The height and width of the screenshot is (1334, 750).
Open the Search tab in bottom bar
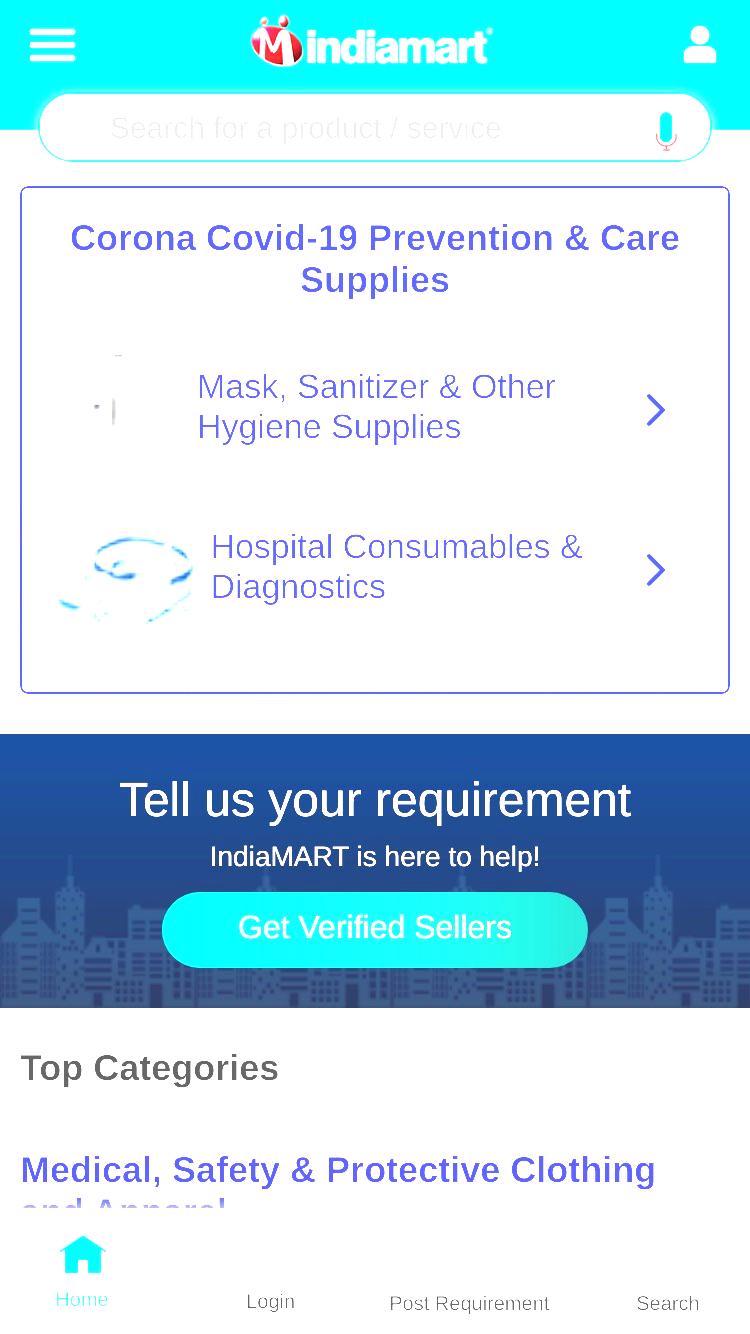click(668, 1303)
